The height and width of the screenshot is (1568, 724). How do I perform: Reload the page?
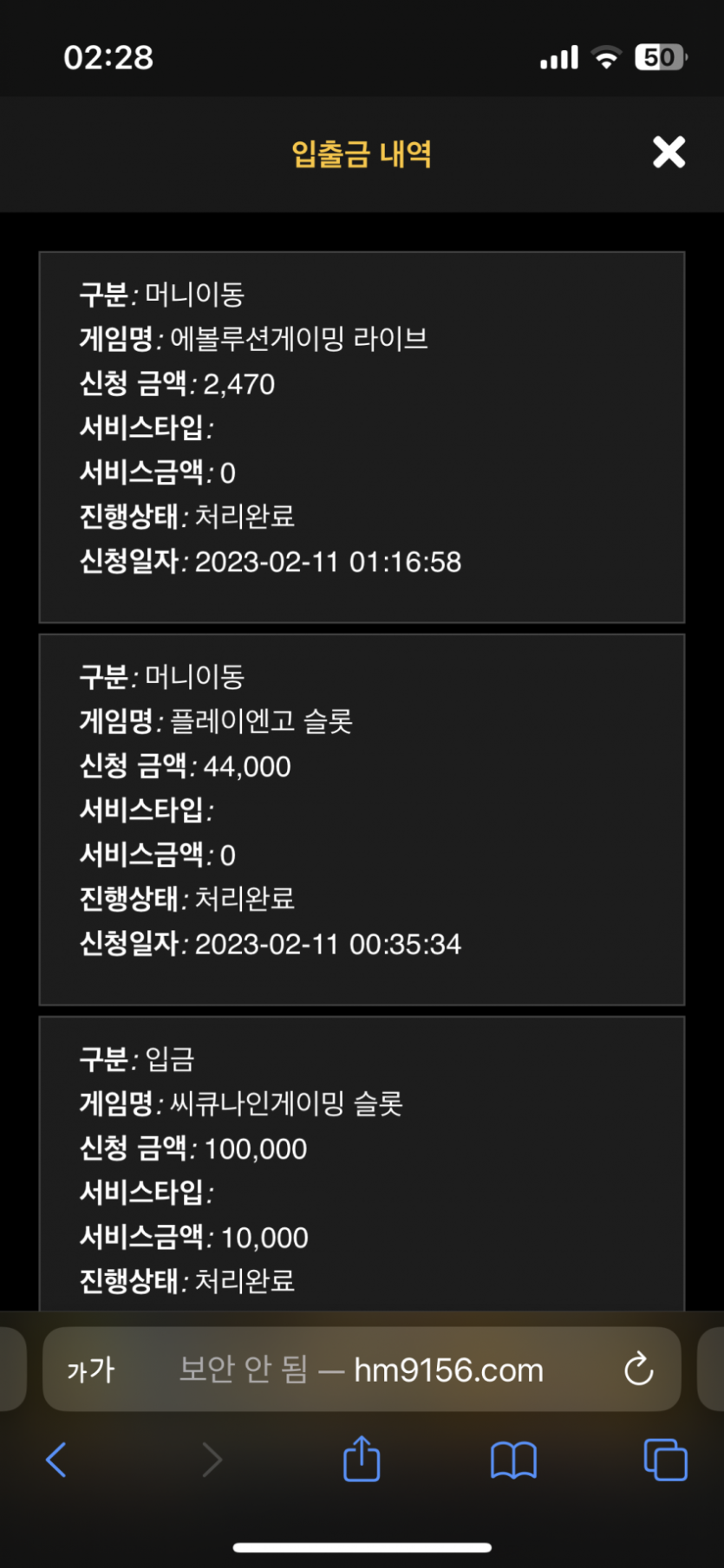click(x=639, y=1369)
